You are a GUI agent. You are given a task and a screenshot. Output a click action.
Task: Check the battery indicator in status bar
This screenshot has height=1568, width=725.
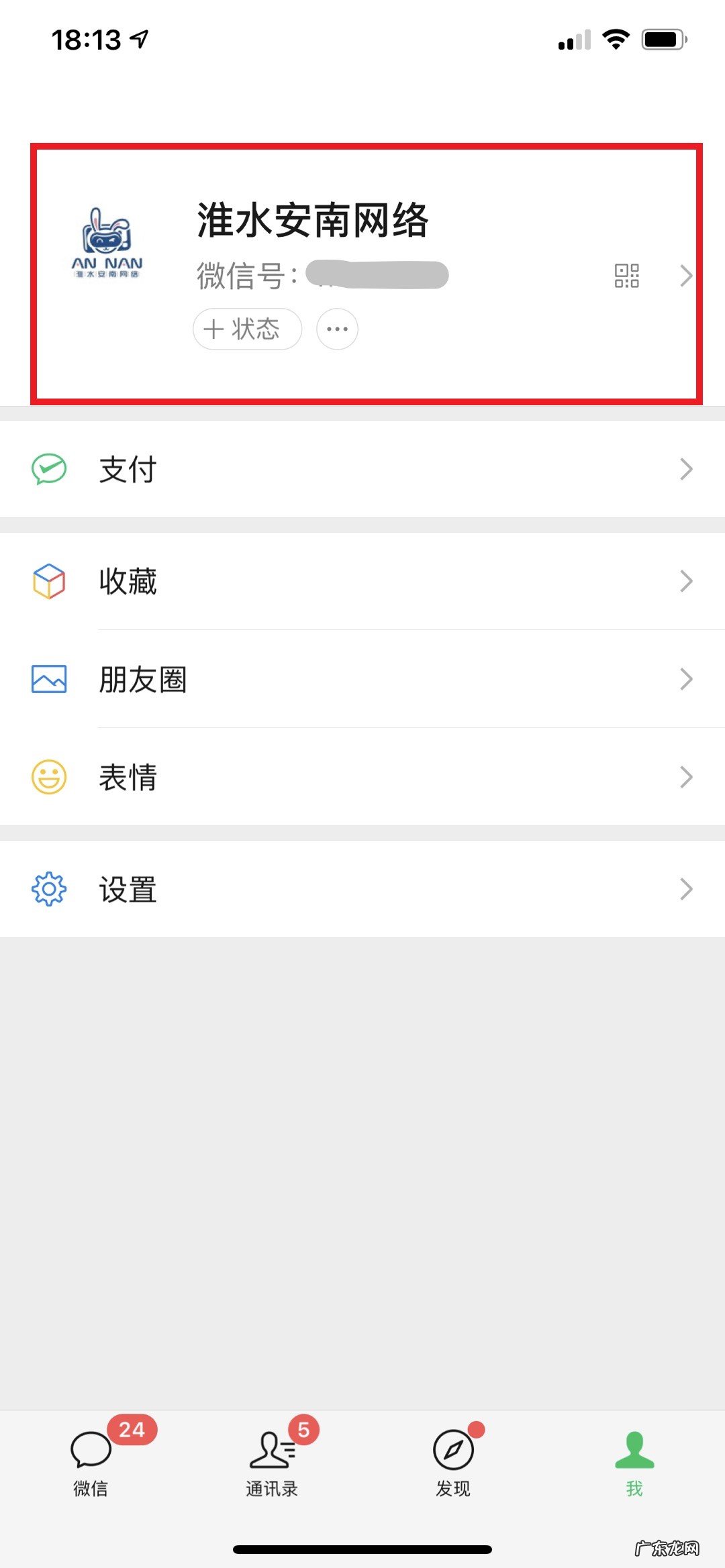[x=663, y=39]
